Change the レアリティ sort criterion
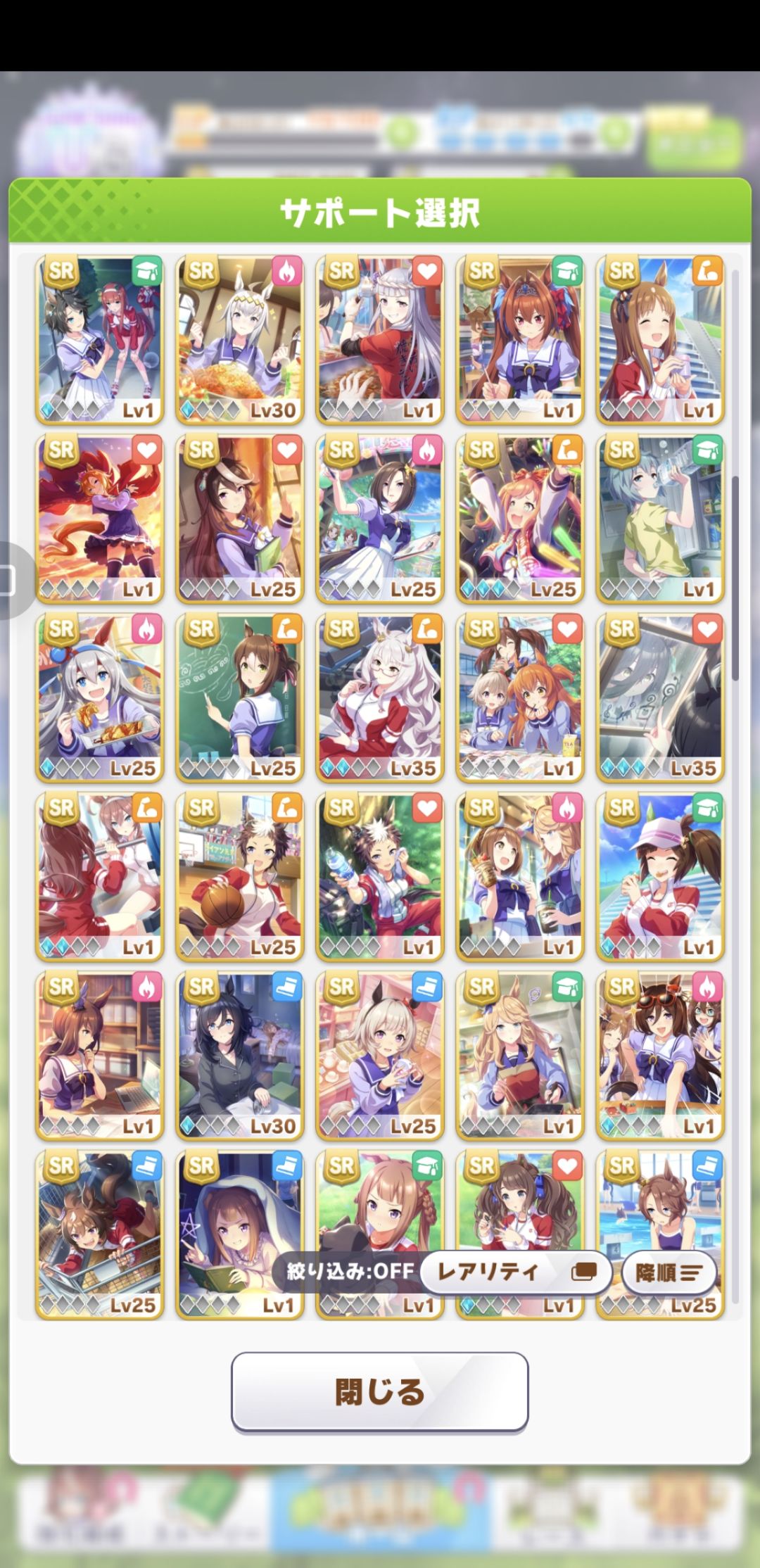Screen dimensions: 760x1568 coord(516,1272)
